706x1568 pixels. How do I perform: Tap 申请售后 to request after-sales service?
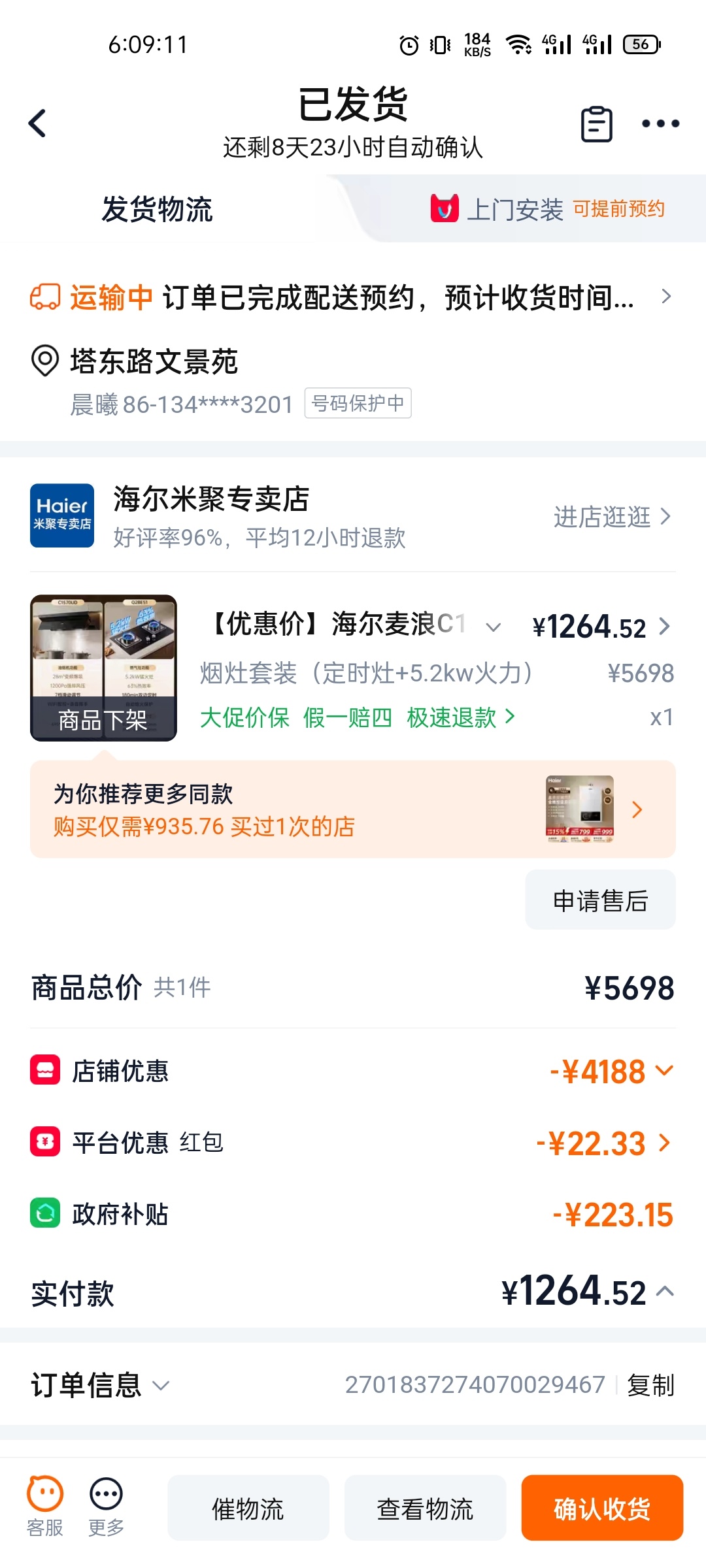600,900
